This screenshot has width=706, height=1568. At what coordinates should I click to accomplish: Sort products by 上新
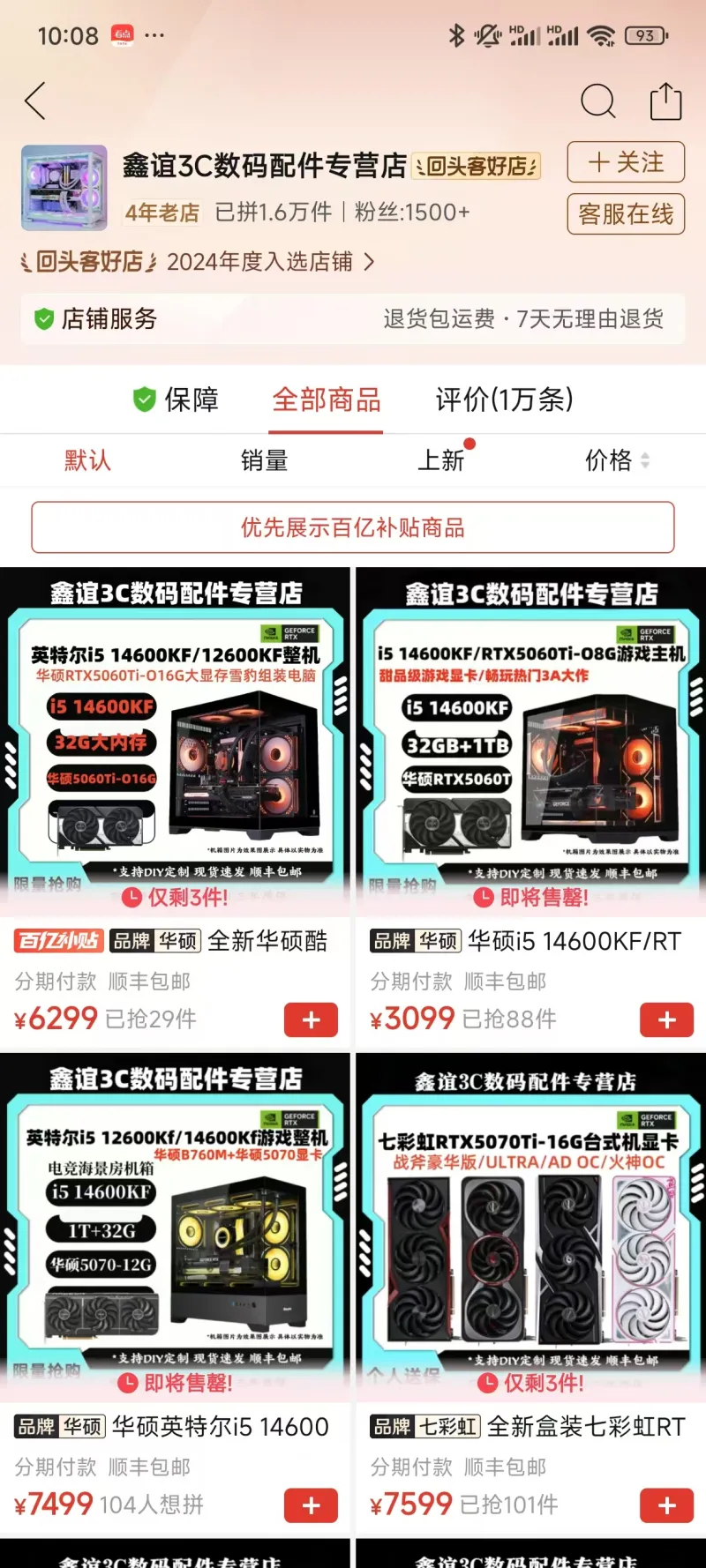click(x=440, y=460)
